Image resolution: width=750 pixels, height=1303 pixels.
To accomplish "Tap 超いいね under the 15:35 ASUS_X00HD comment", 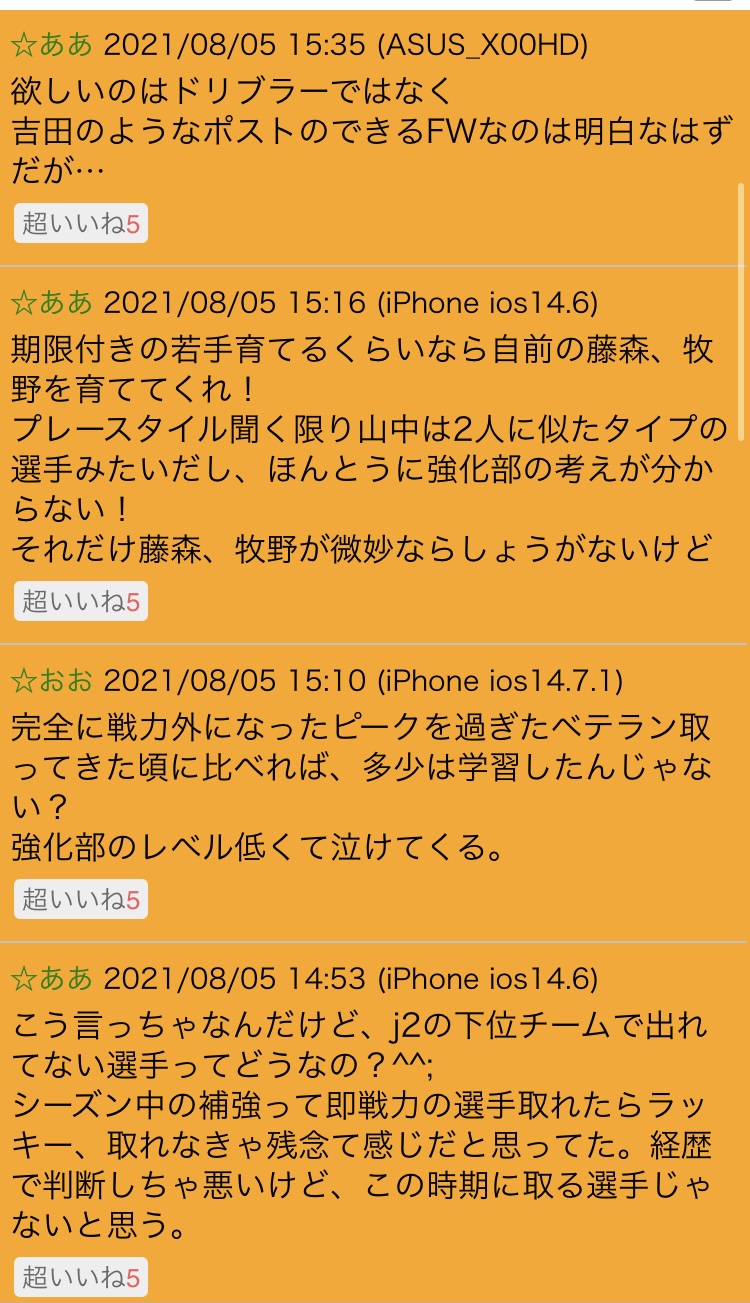I will point(80,223).
